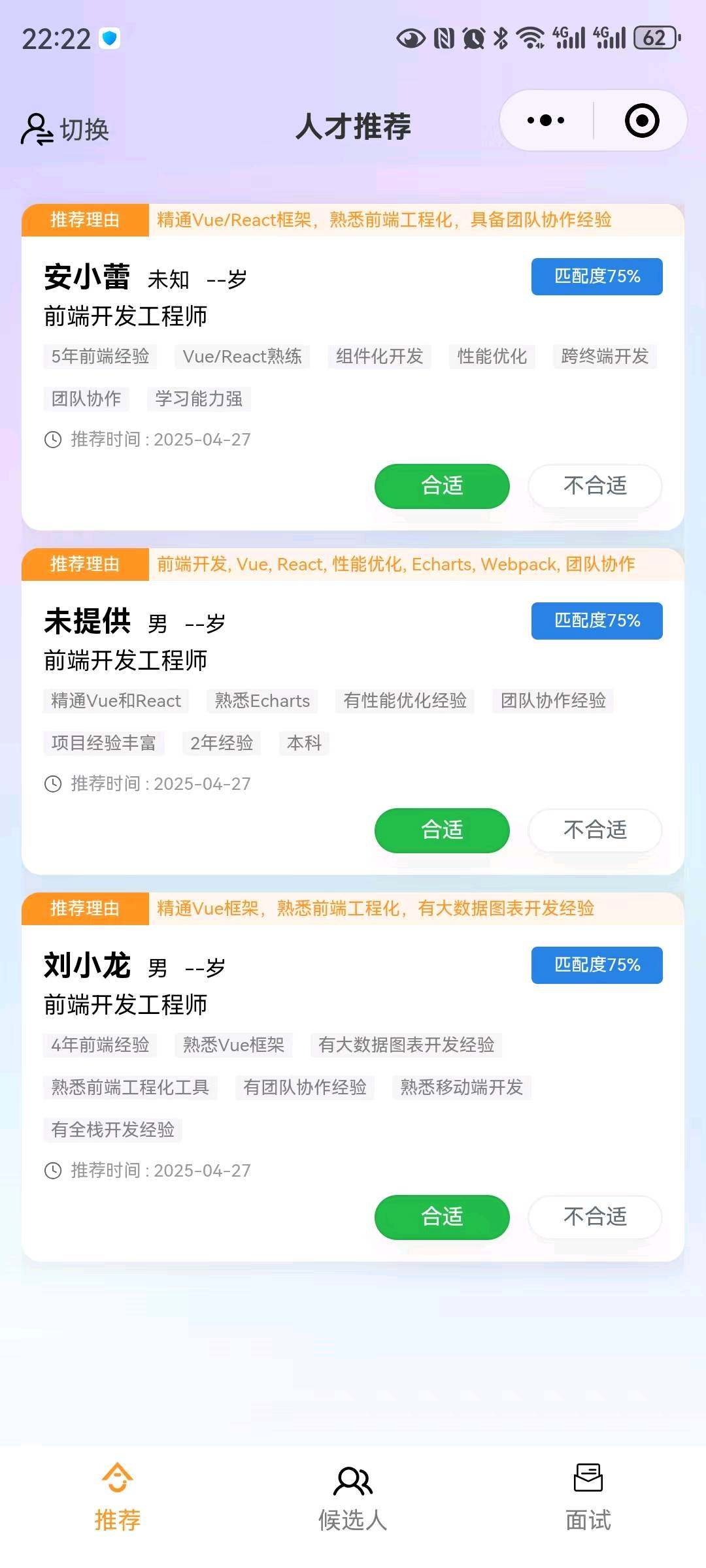Mark candidate 未提供 as 不合适
This screenshot has height=1568, width=706.
595,830
